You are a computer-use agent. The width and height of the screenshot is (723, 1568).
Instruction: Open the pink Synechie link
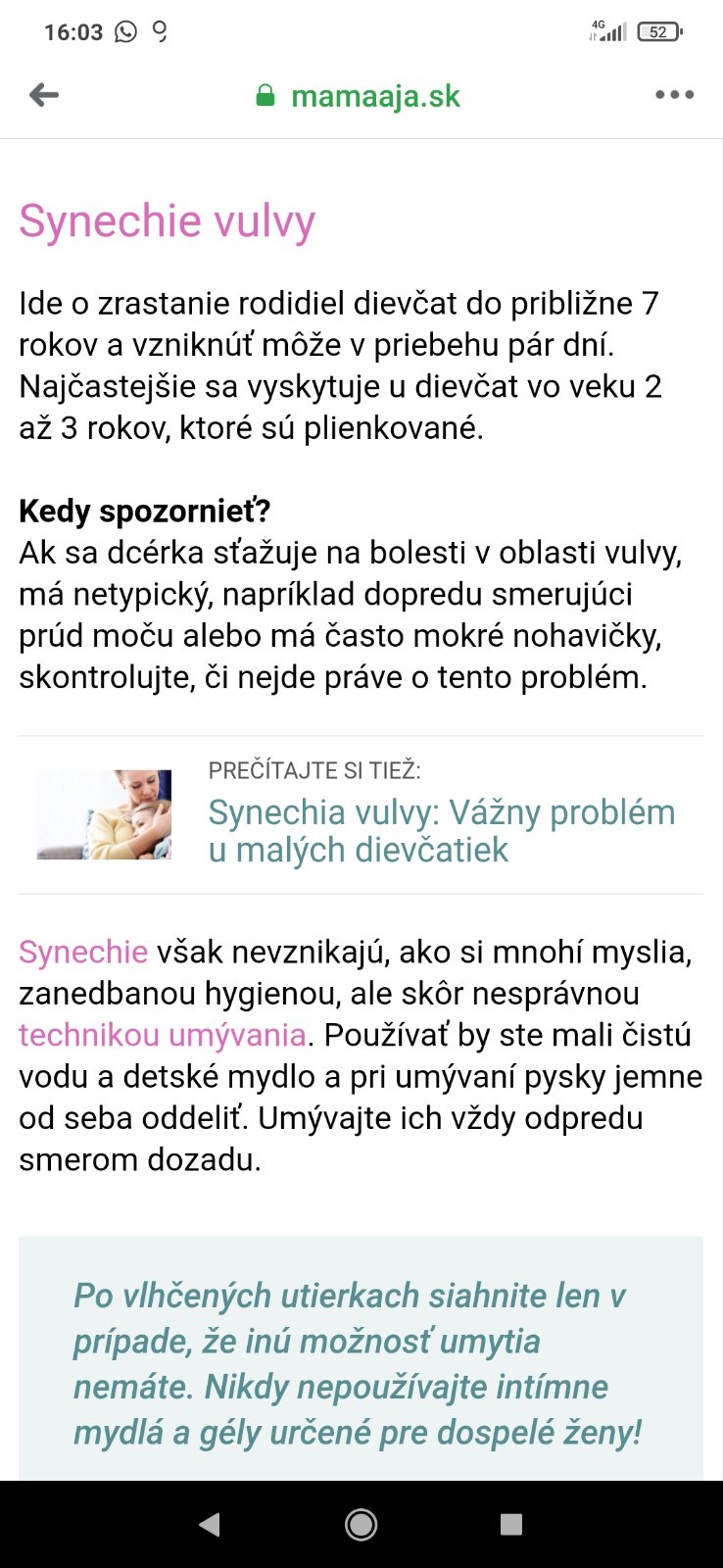(x=83, y=952)
